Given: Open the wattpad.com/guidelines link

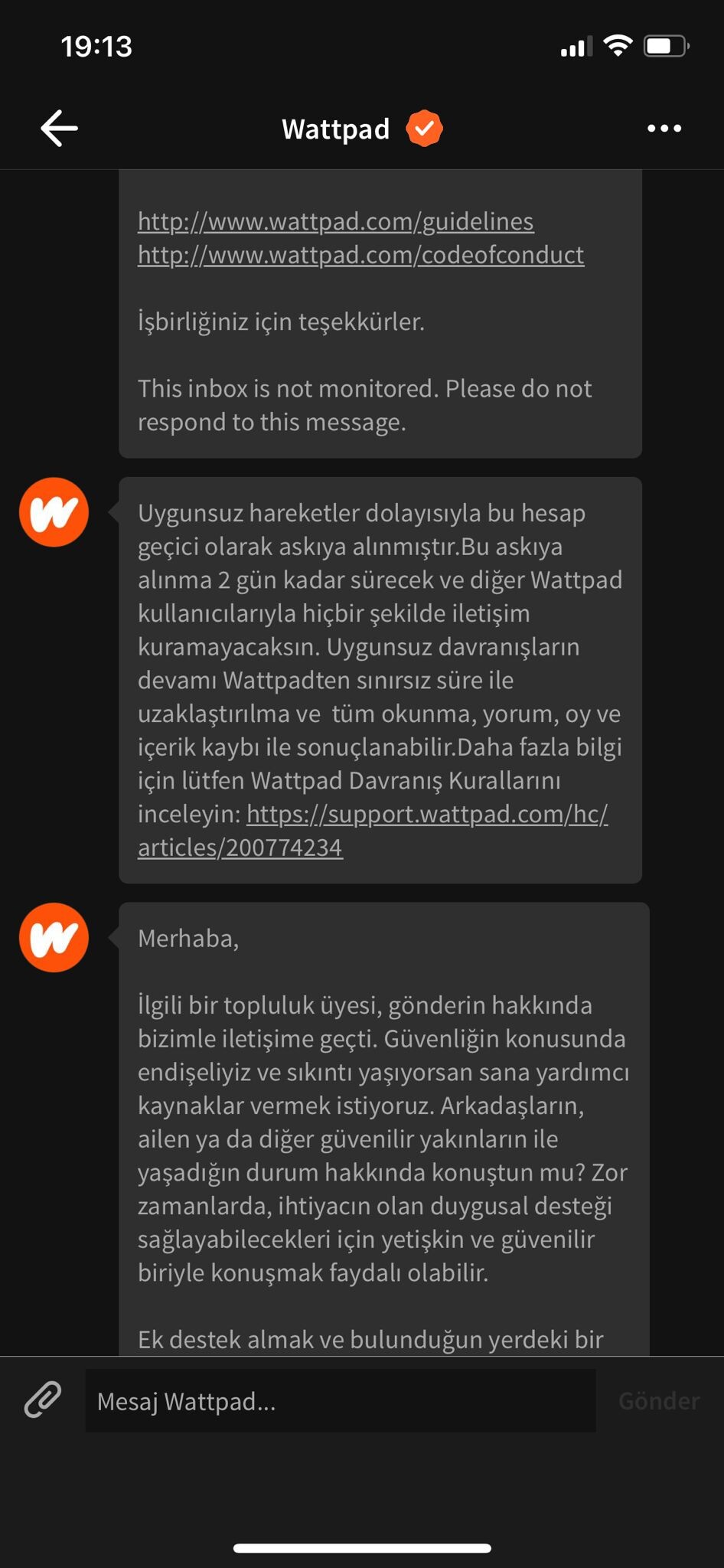Looking at the screenshot, I should [x=336, y=221].
